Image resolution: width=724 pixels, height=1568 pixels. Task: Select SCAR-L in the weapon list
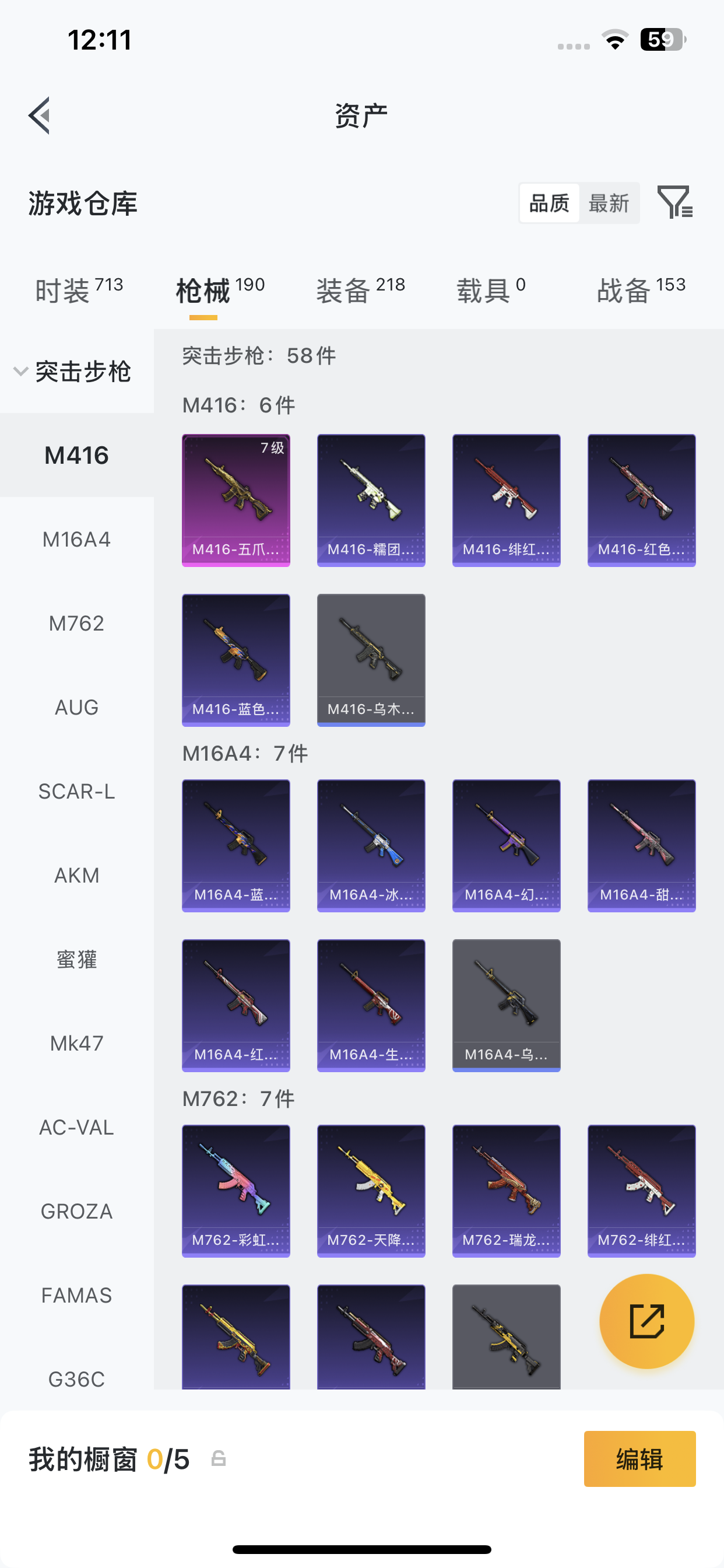(x=77, y=792)
